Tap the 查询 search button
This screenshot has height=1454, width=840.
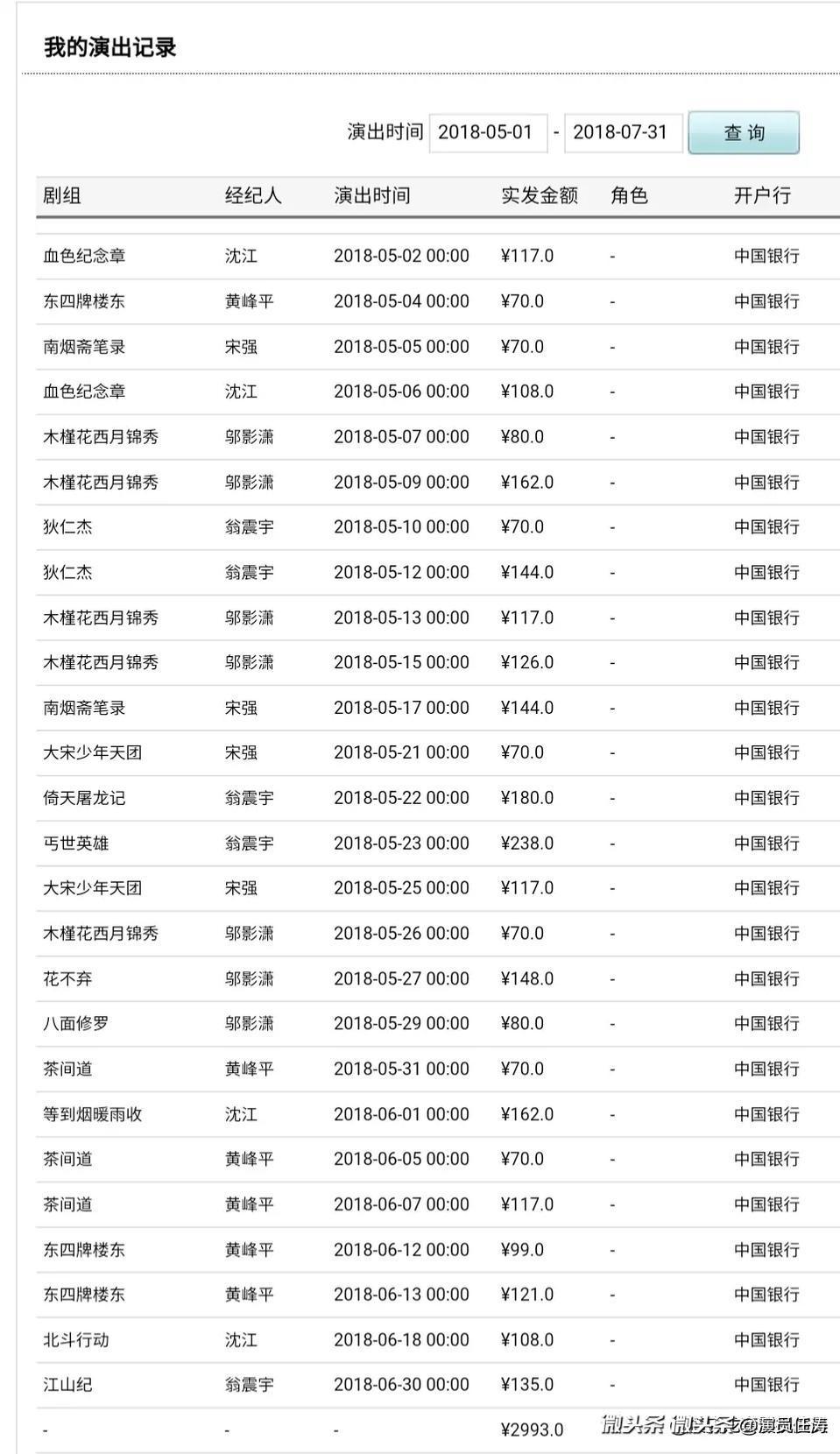point(744,133)
